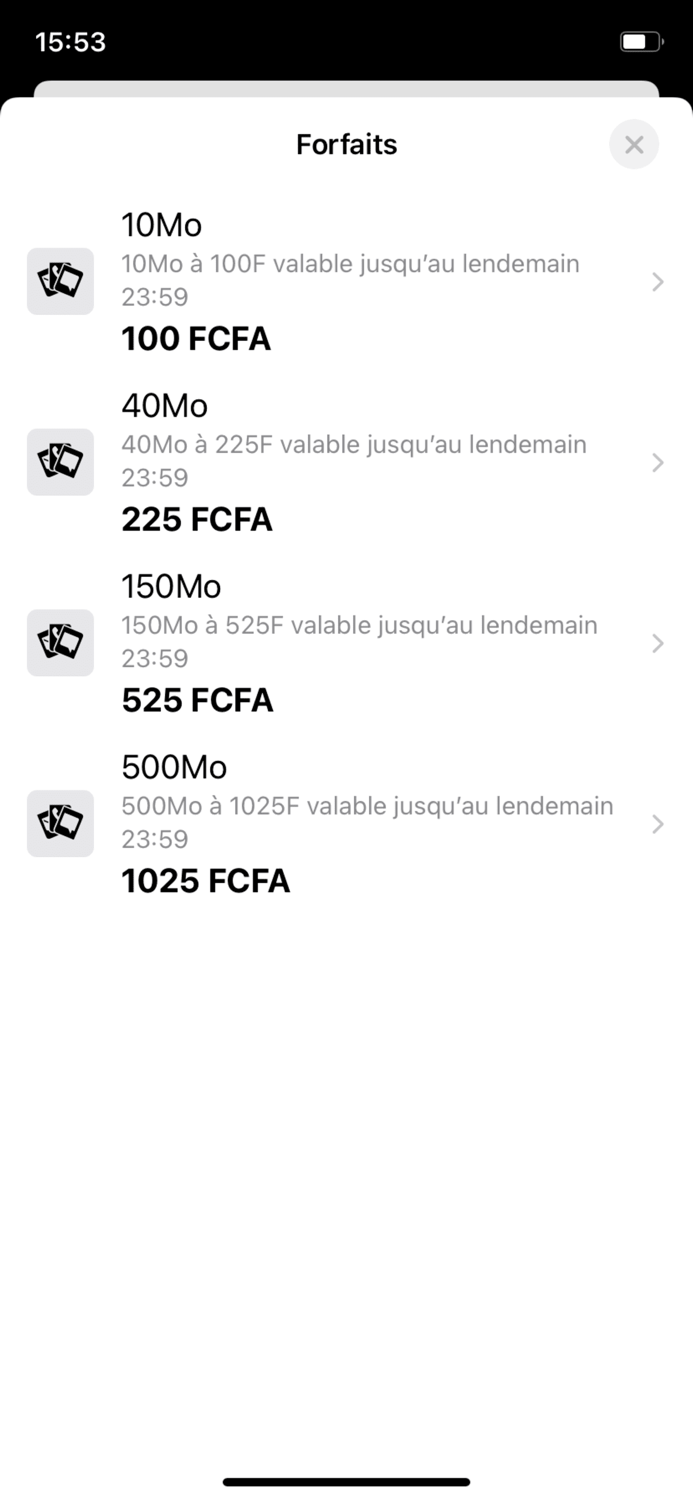
Task: Select the 10Mo plan for 100 FCFA
Action: [x=346, y=281]
